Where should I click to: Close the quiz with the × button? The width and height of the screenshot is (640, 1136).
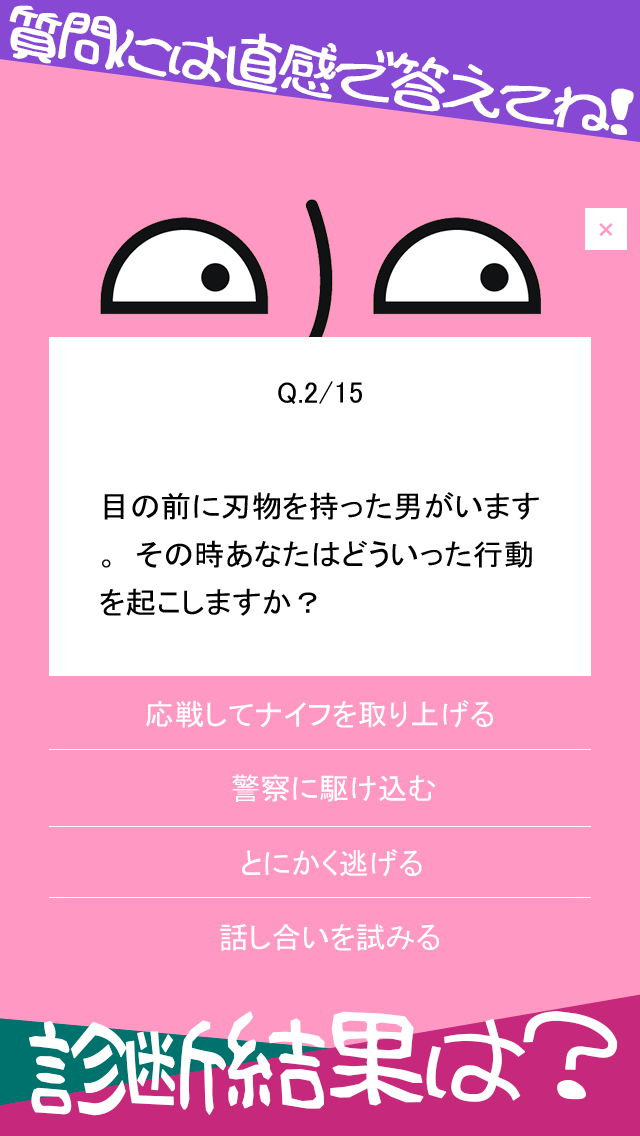click(x=605, y=229)
